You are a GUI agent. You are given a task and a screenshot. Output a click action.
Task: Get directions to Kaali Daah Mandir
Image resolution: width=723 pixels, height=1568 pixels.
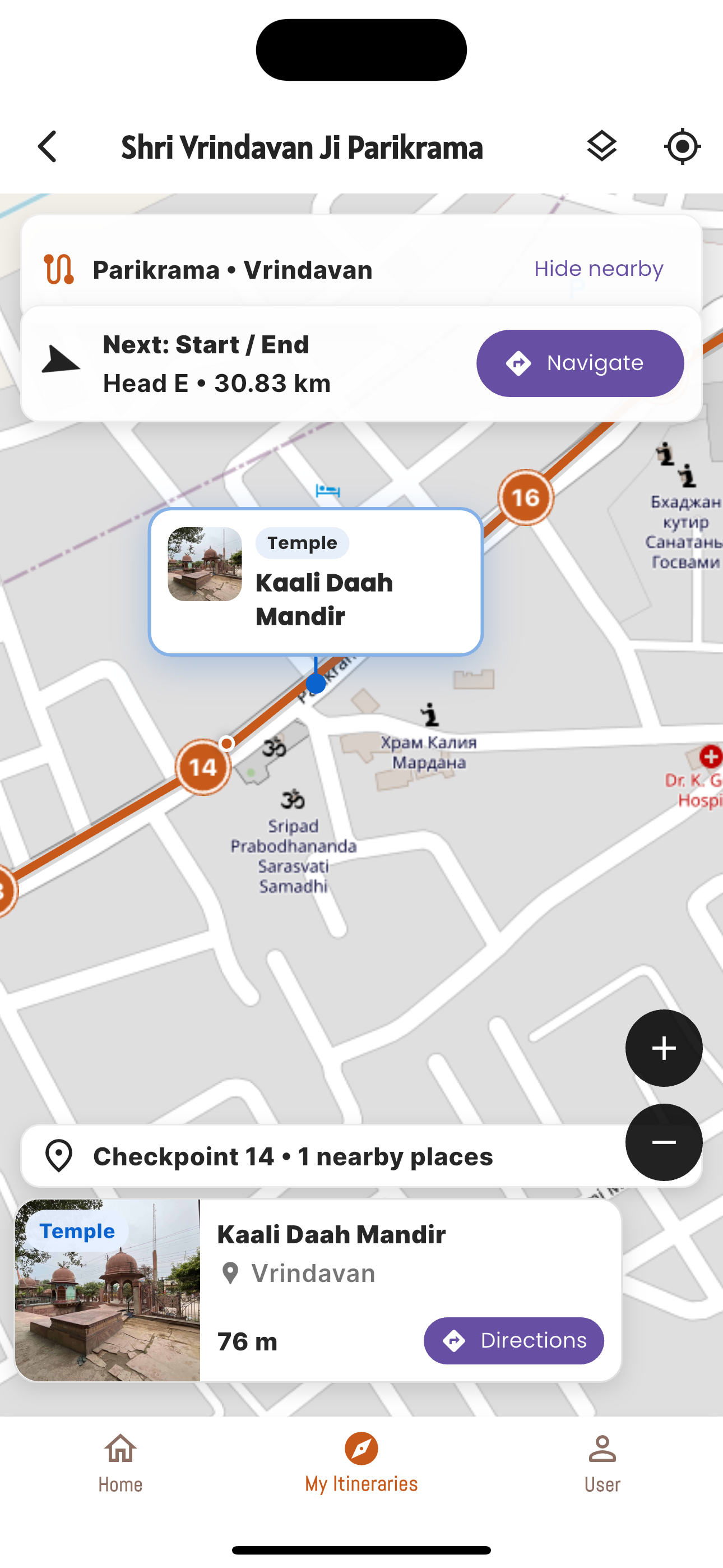pyautogui.click(x=513, y=1340)
